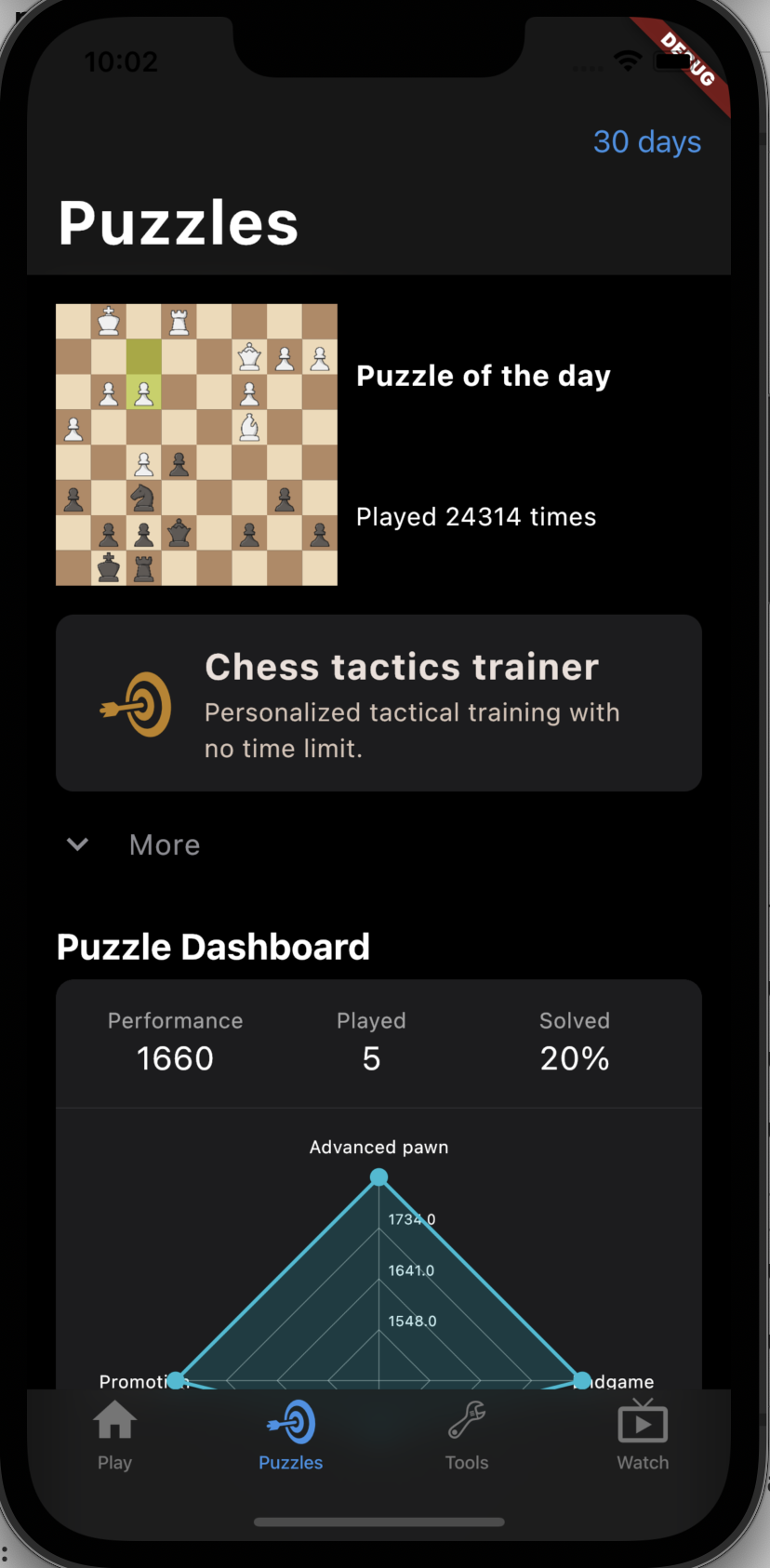
Task: Open the puzzle of the day board thumbnail
Action: (x=196, y=444)
